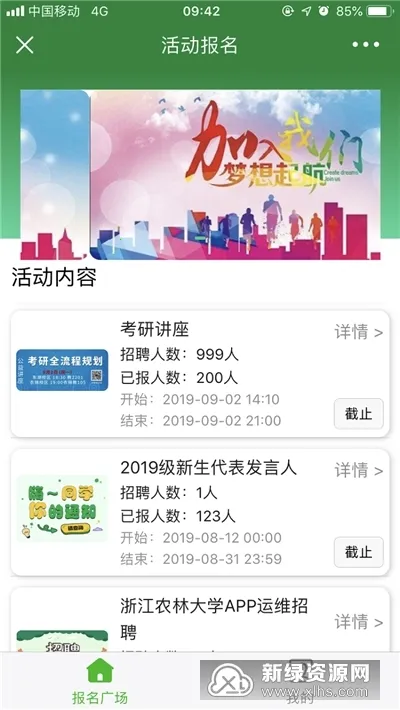Screen dimensions: 400x710
Task: View 详情 for 浙江农林大学APP运维招聘
Action: (358, 622)
